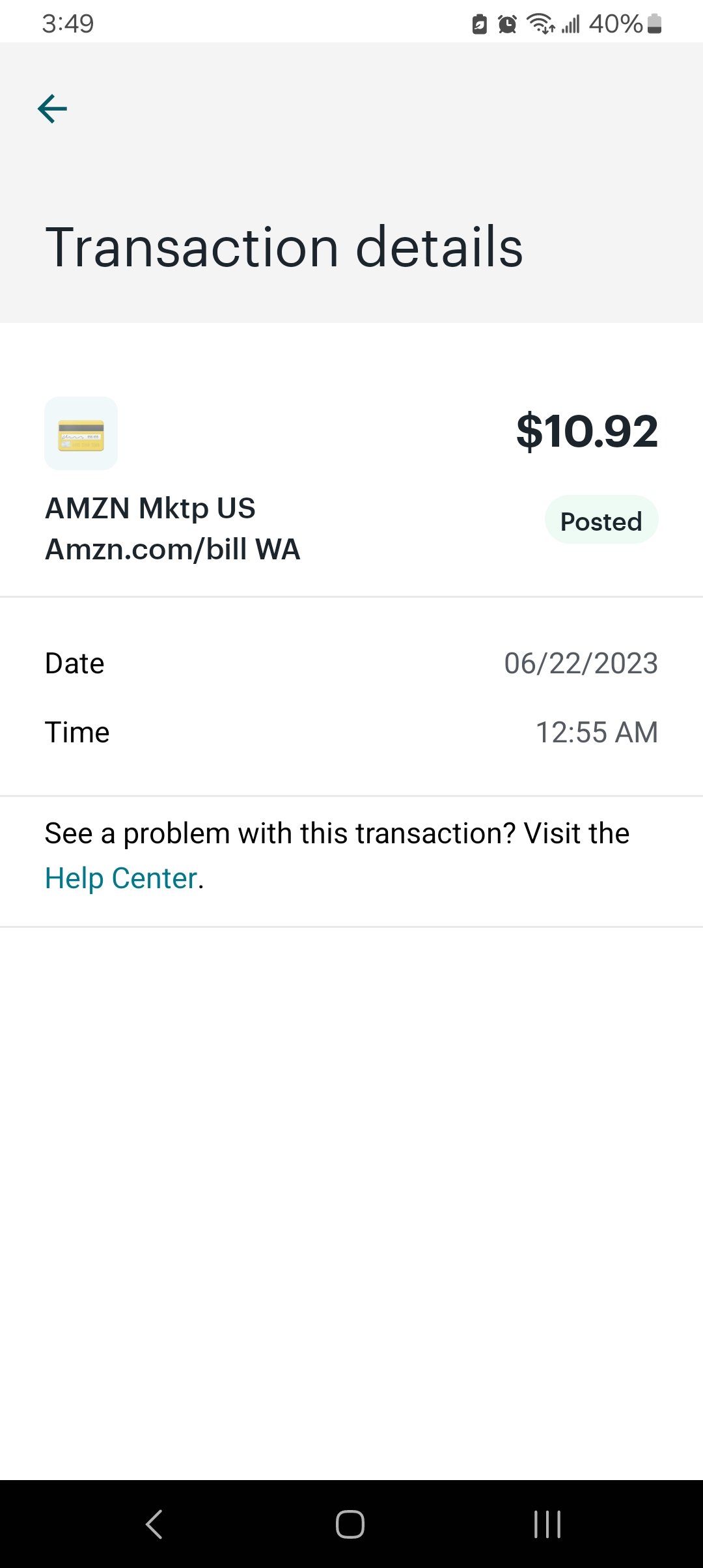Tap the 40% battery percentage text

pos(616,23)
